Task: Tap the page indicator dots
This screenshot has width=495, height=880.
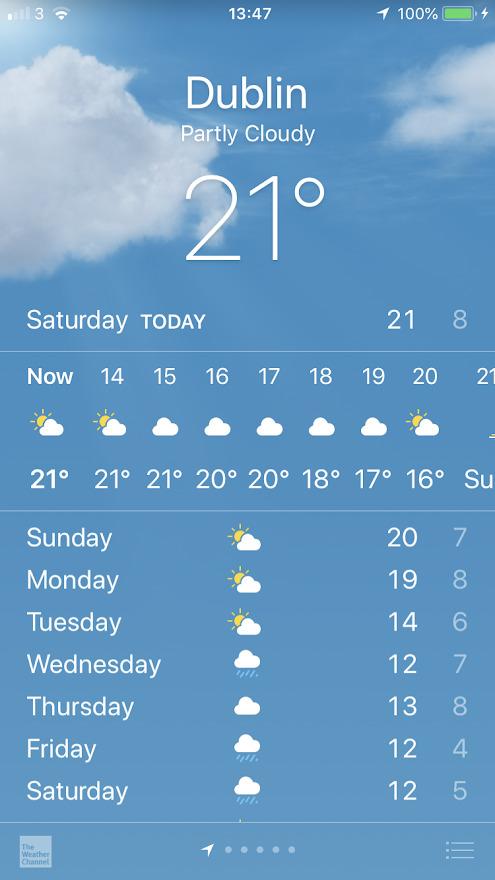Action: tap(249, 850)
